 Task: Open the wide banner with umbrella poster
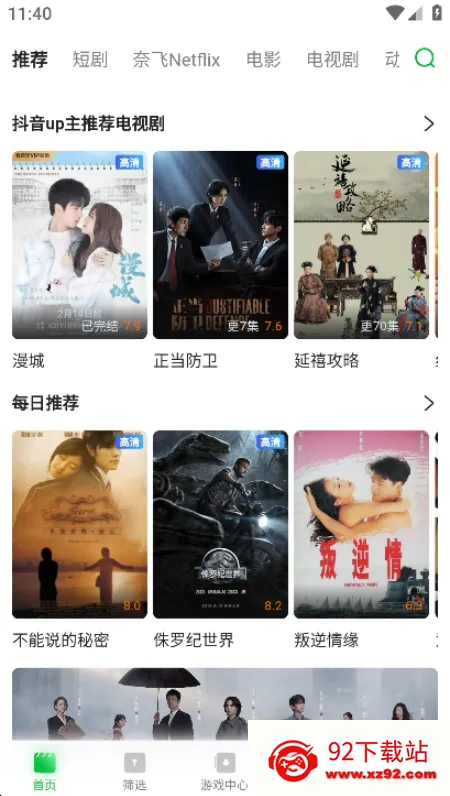point(225,704)
